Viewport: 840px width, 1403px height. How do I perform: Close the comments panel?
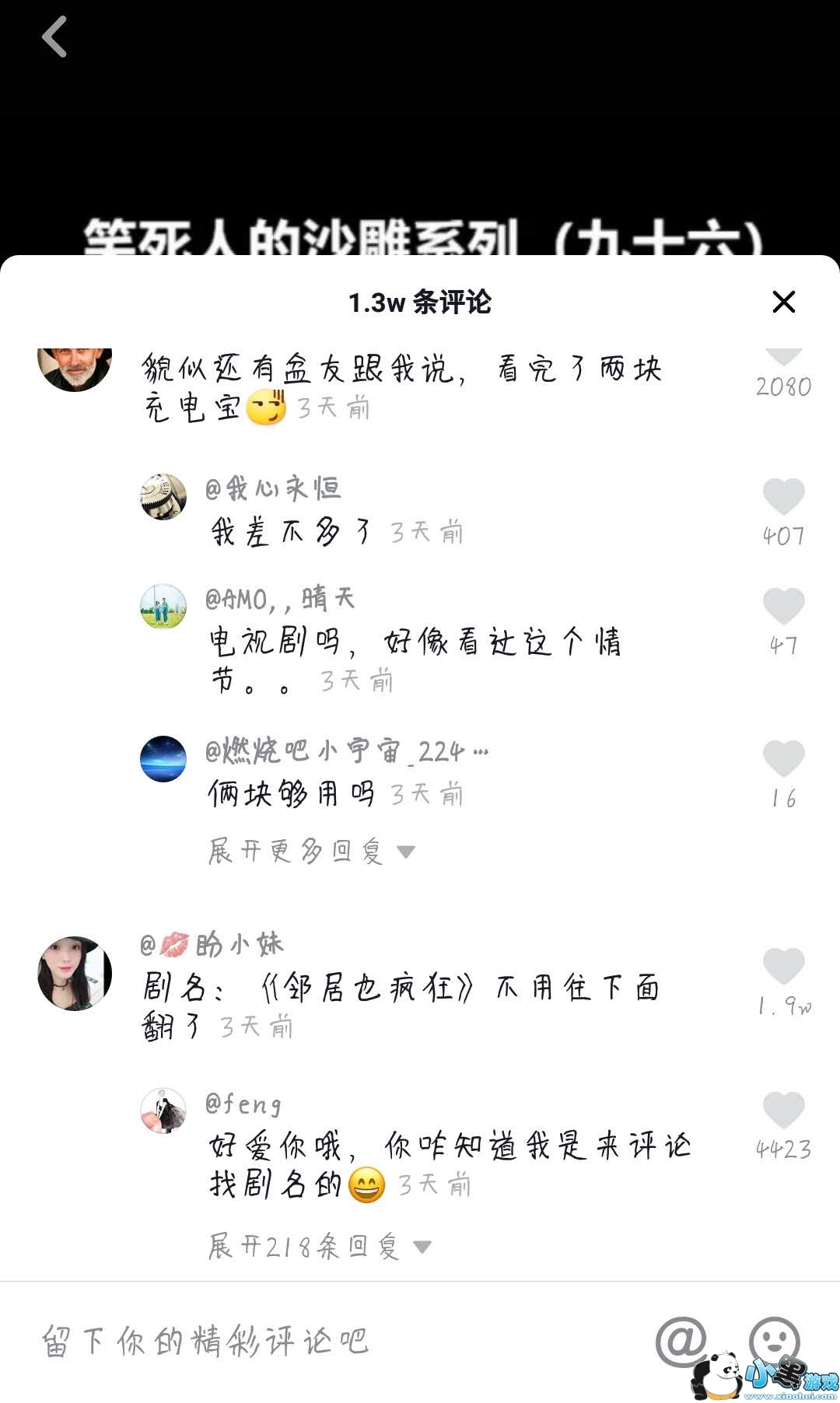(x=783, y=302)
